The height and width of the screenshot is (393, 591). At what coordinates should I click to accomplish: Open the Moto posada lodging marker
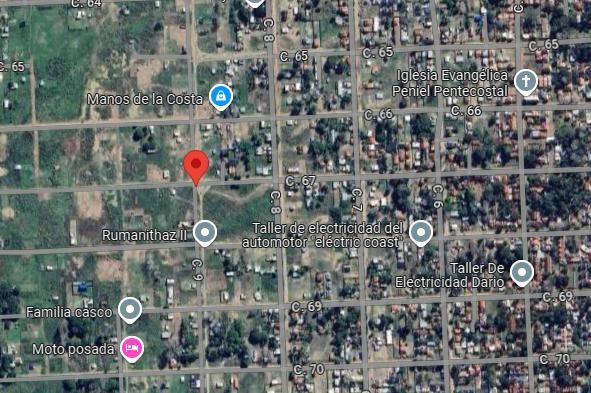coord(132,349)
